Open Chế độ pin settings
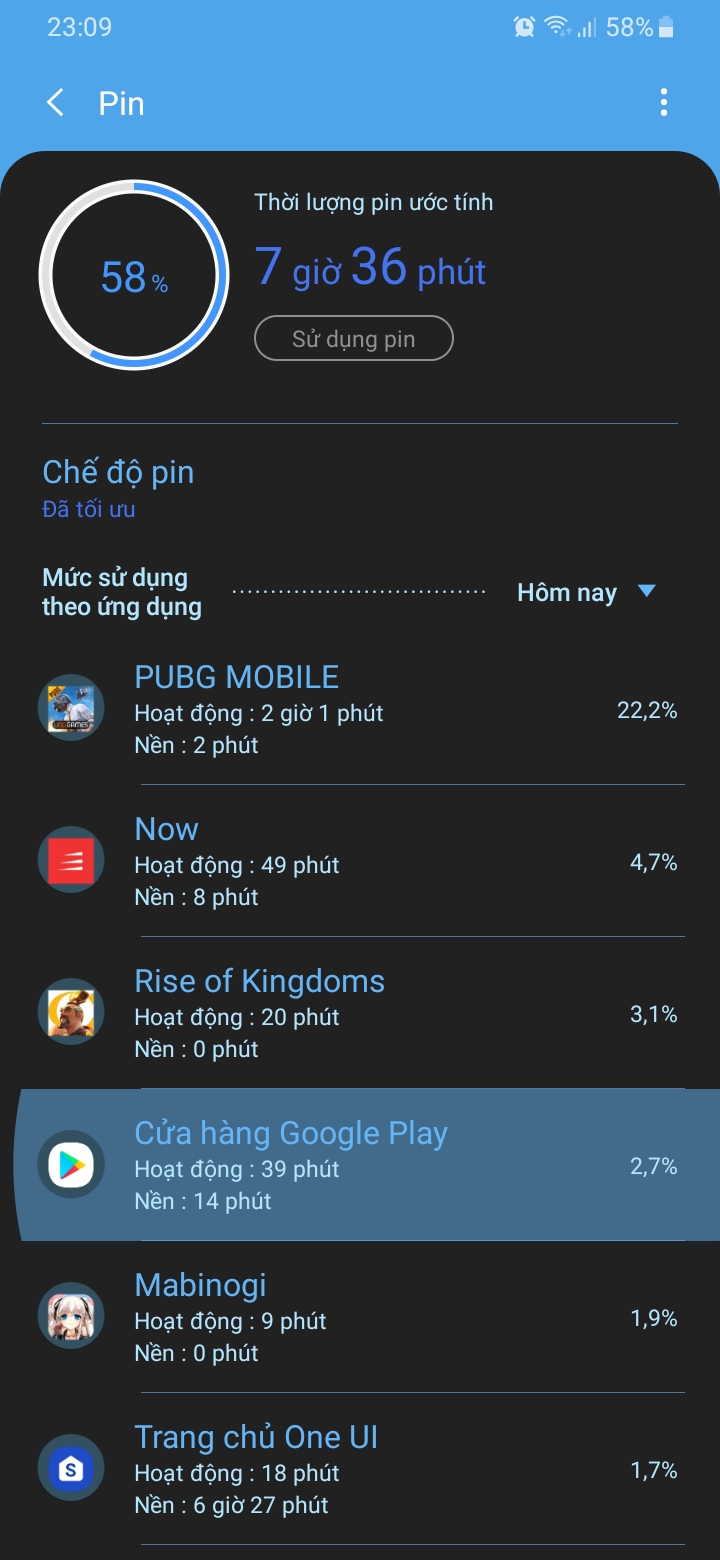The height and width of the screenshot is (1560, 720). 118,487
